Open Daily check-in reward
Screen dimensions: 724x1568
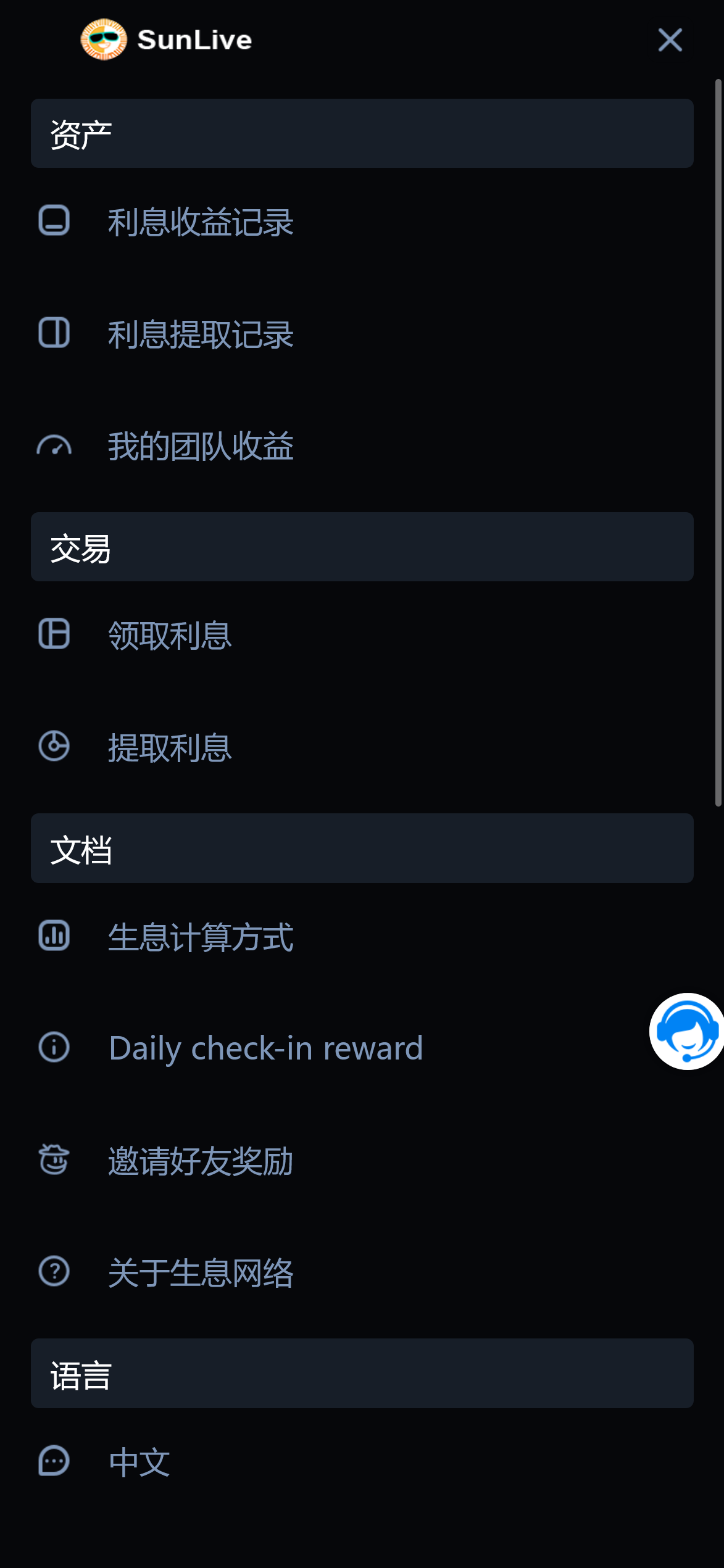pos(265,1048)
